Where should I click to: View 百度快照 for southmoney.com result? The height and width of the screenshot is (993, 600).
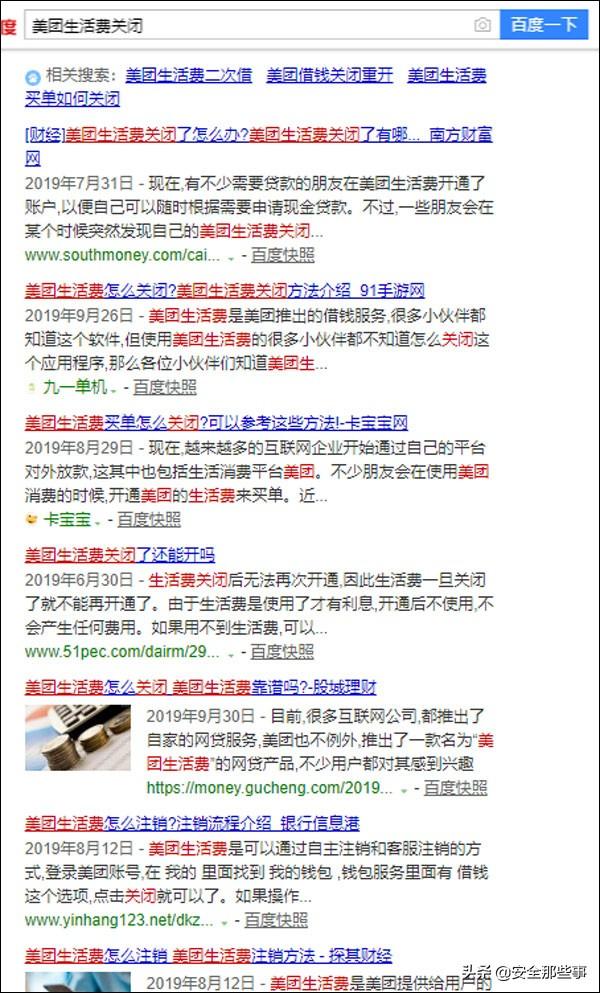coord(282,255)
